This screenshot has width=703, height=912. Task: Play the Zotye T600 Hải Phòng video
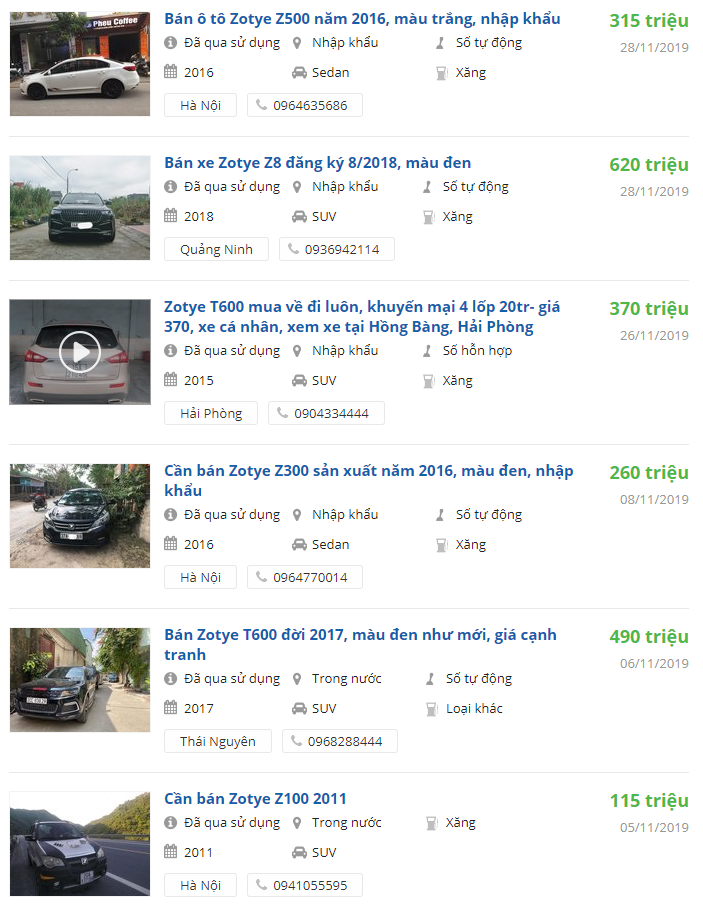[x=80, y=352]
